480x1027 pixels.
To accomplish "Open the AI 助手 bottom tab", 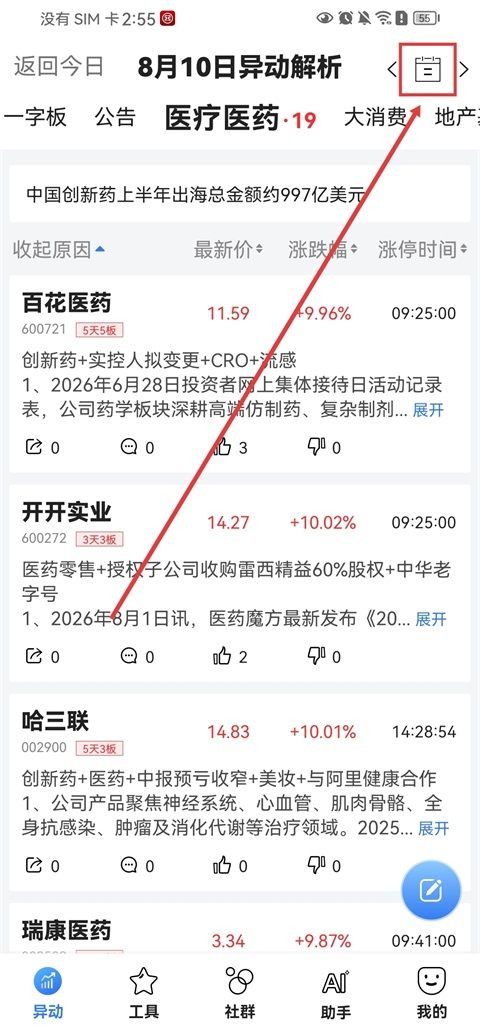I will [x=335, y=993].
